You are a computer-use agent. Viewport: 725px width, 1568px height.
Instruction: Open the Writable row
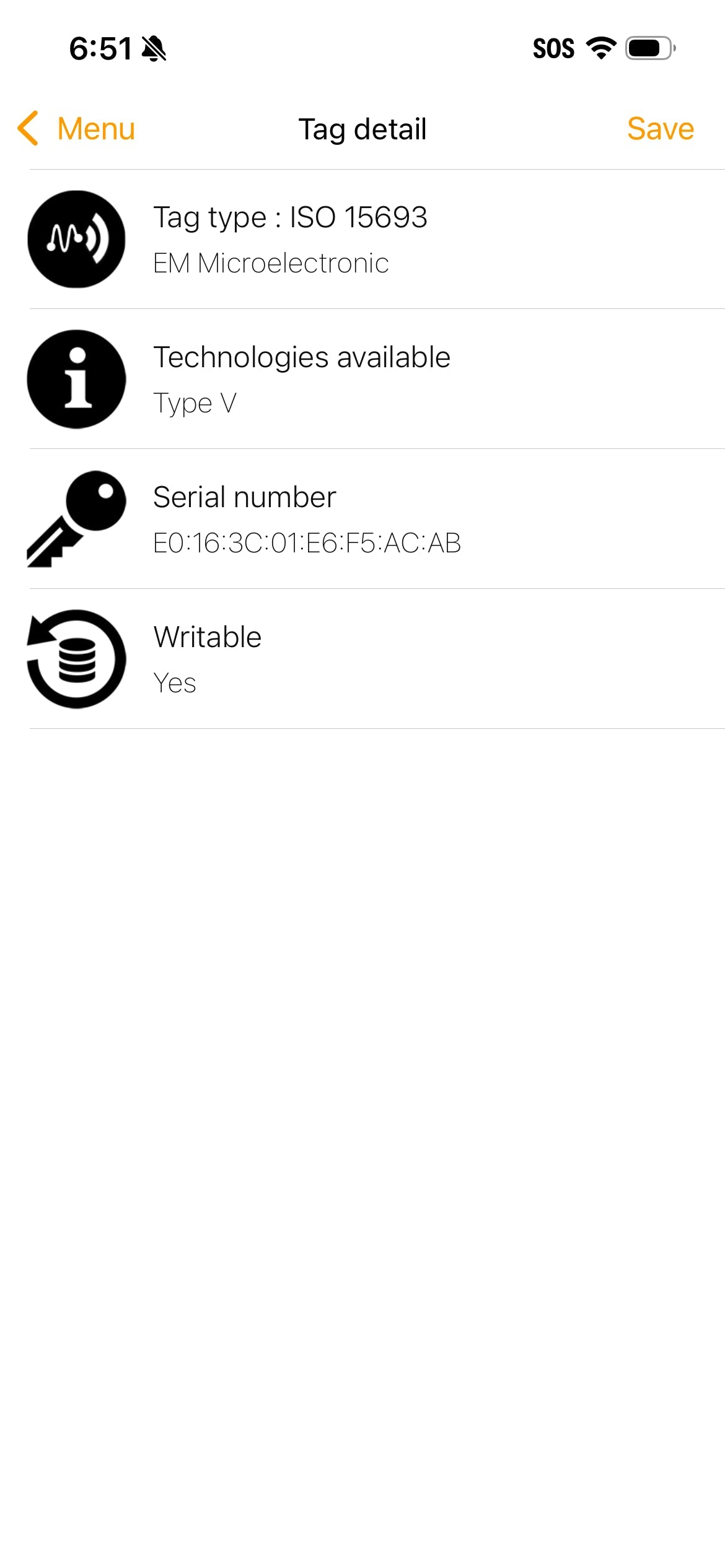pyautogui.click(x=362, y=659)
